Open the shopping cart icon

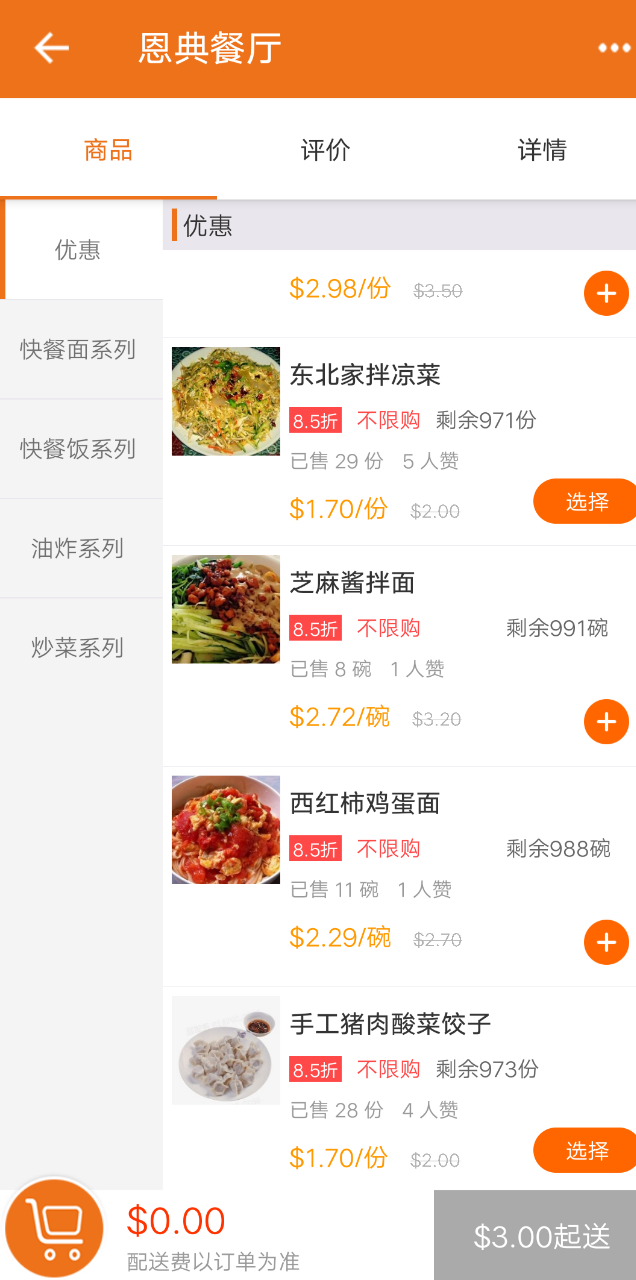point(55,1228)
